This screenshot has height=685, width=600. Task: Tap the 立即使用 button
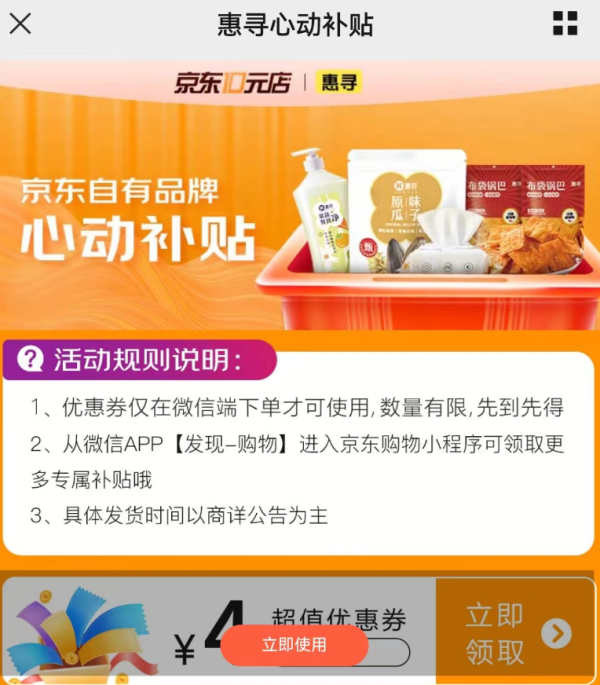[x=294, y=645]
